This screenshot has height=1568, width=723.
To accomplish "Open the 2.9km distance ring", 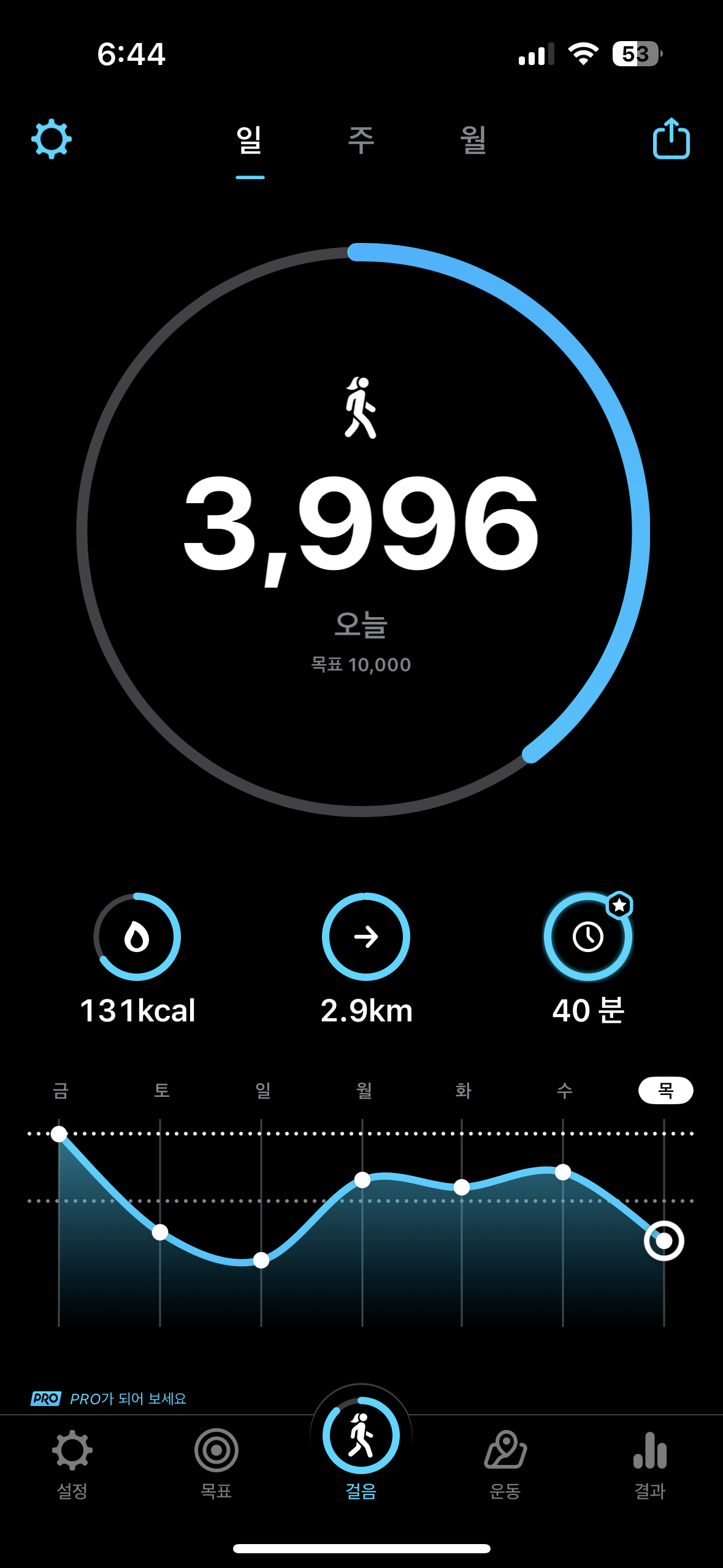I will [366, 937].
